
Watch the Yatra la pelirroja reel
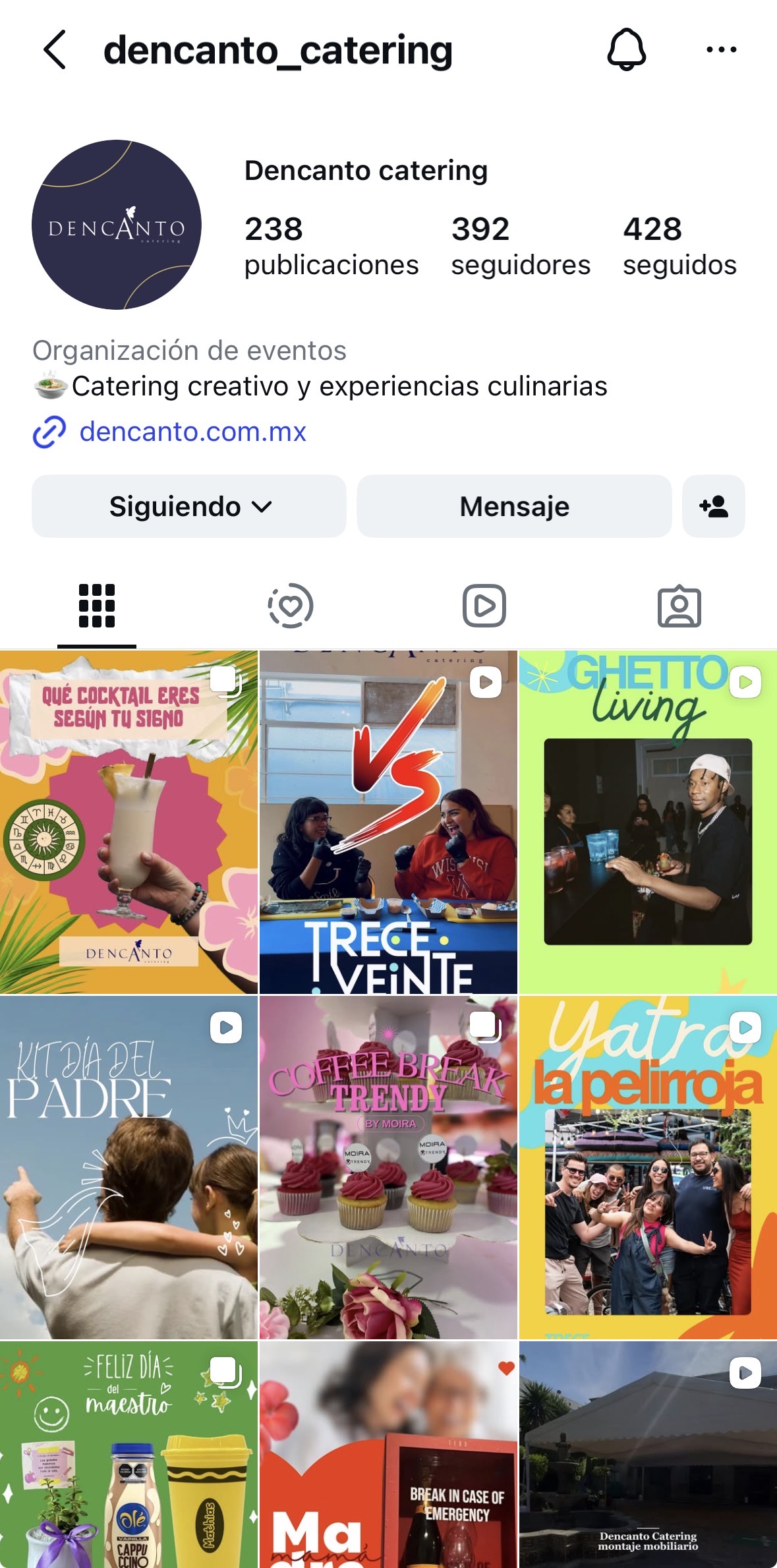(648, 1167)
